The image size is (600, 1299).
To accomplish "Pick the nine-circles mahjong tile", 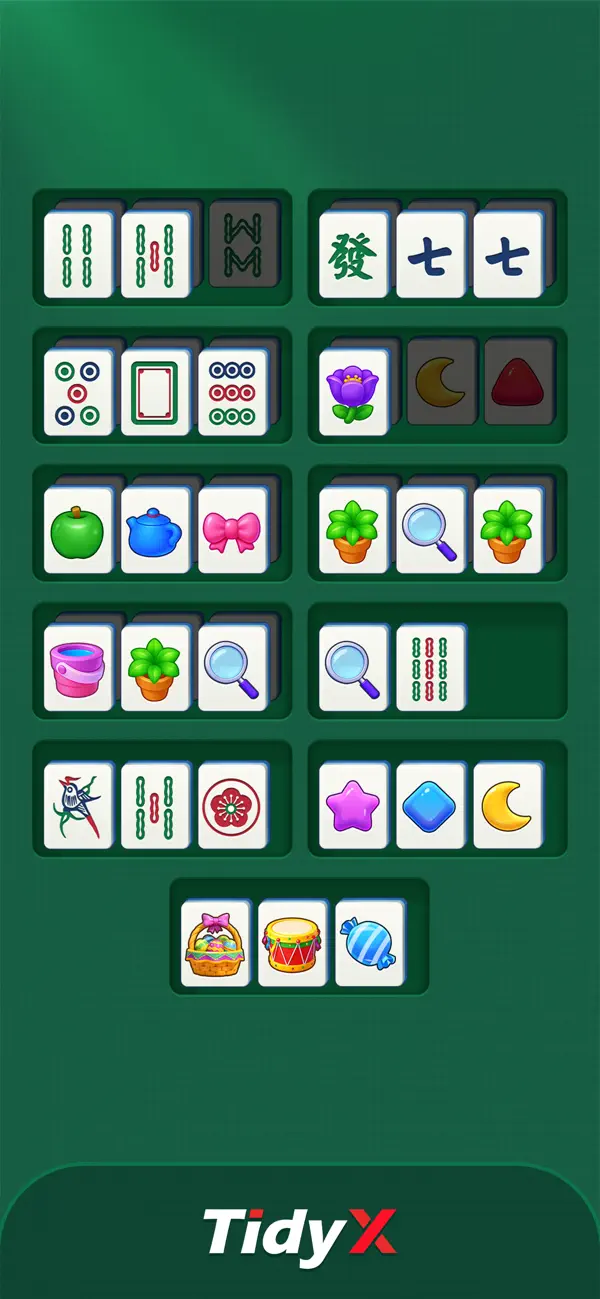I will 233,392.
